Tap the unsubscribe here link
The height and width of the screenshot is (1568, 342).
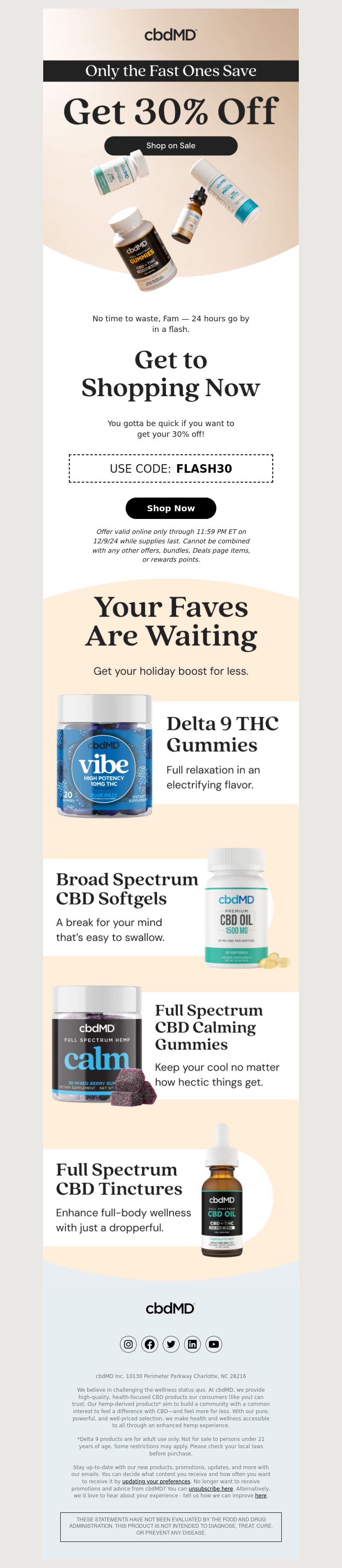point(211,1488)
